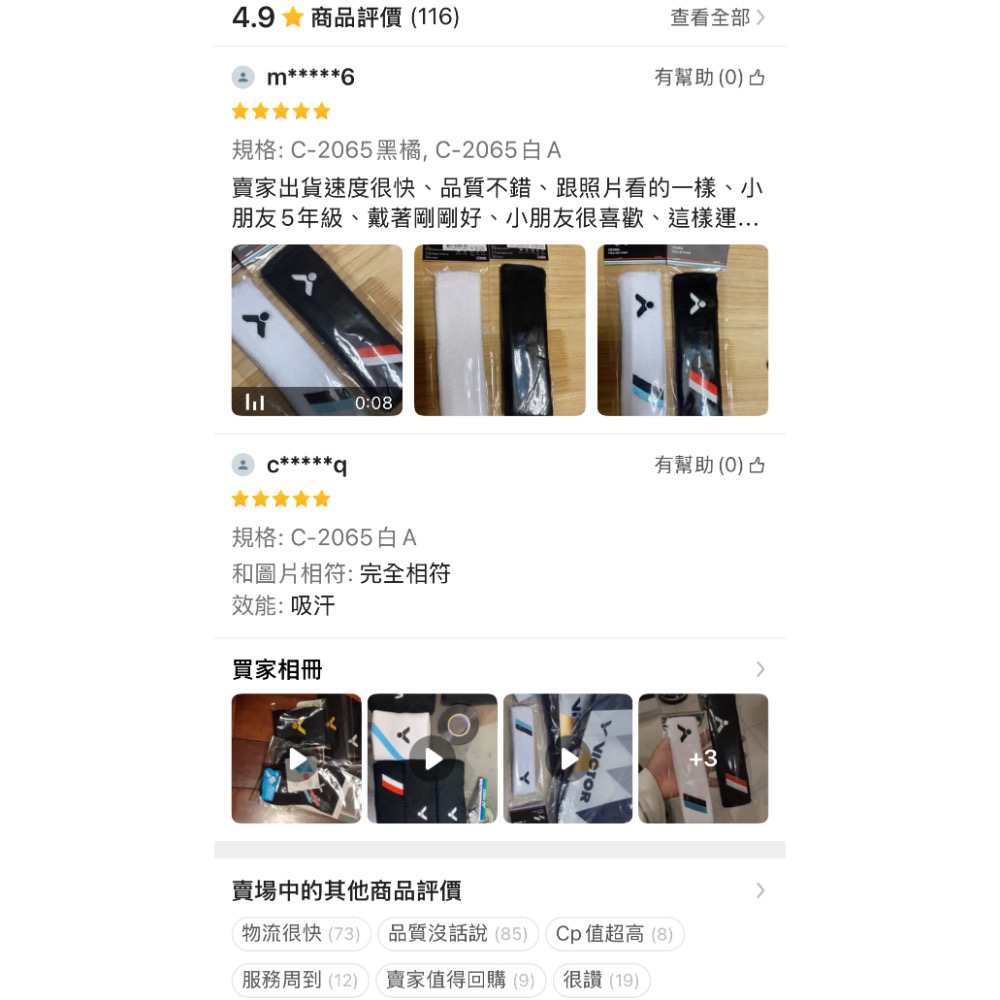Select the 賣家值得回購 review tag

pyautogui.click(x=460, y=980)
